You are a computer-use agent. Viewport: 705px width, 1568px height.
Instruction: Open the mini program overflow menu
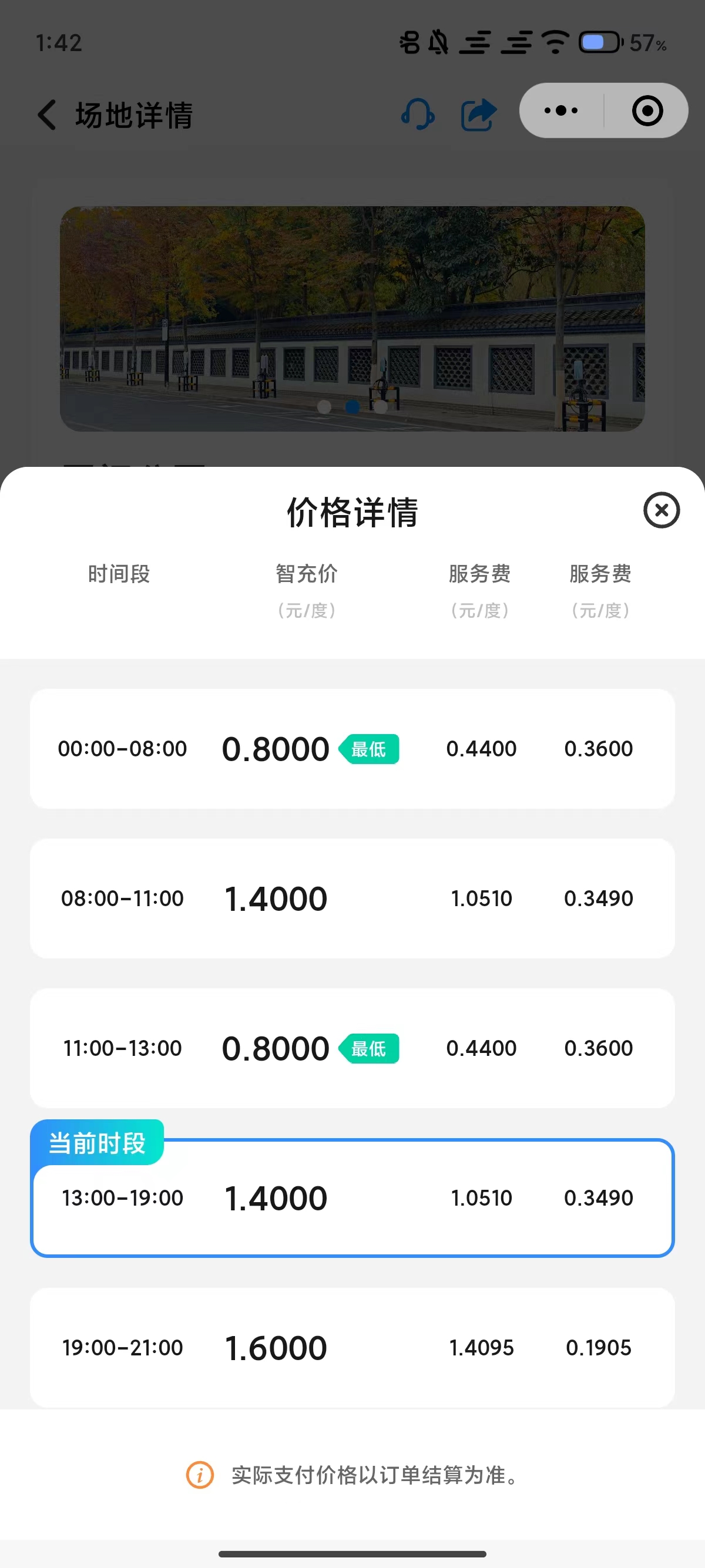click(561, 111)
